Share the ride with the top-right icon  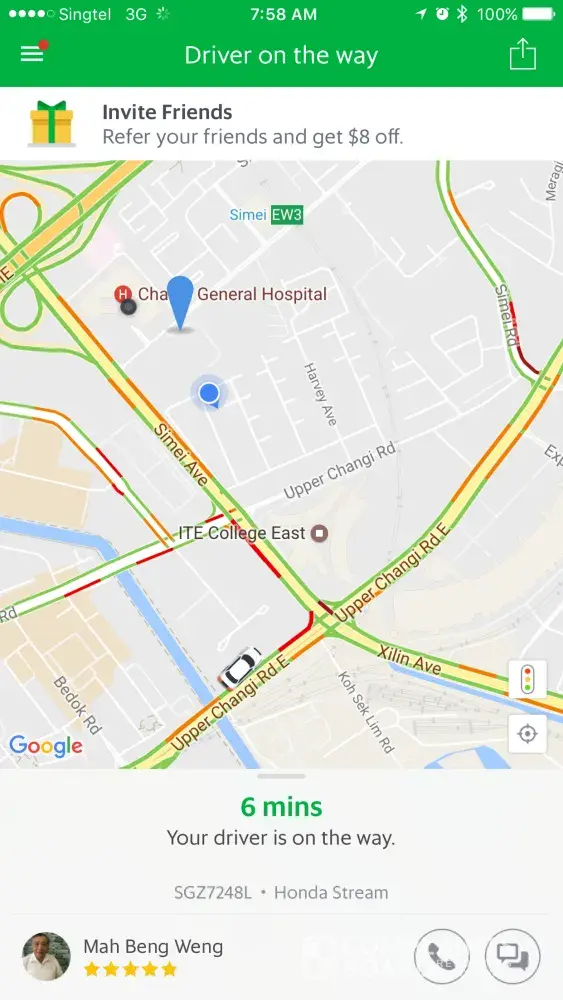click(x=522, y=54)
